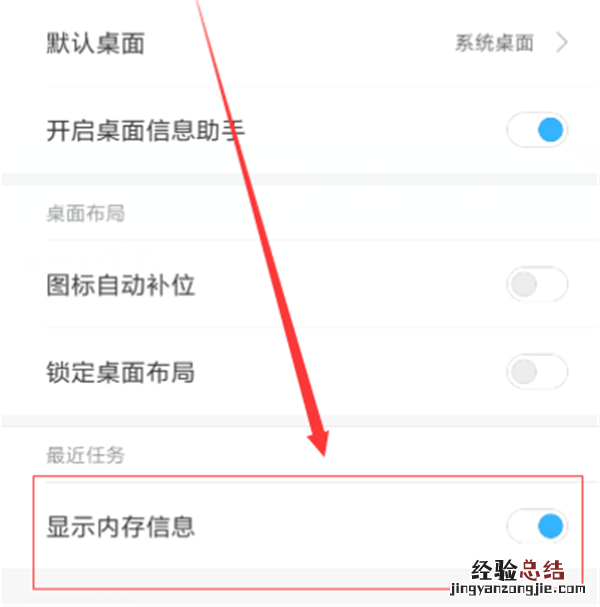Turn on 锁定桌面布局 switch
Viewport: 600px width, 607px height.
537,373
